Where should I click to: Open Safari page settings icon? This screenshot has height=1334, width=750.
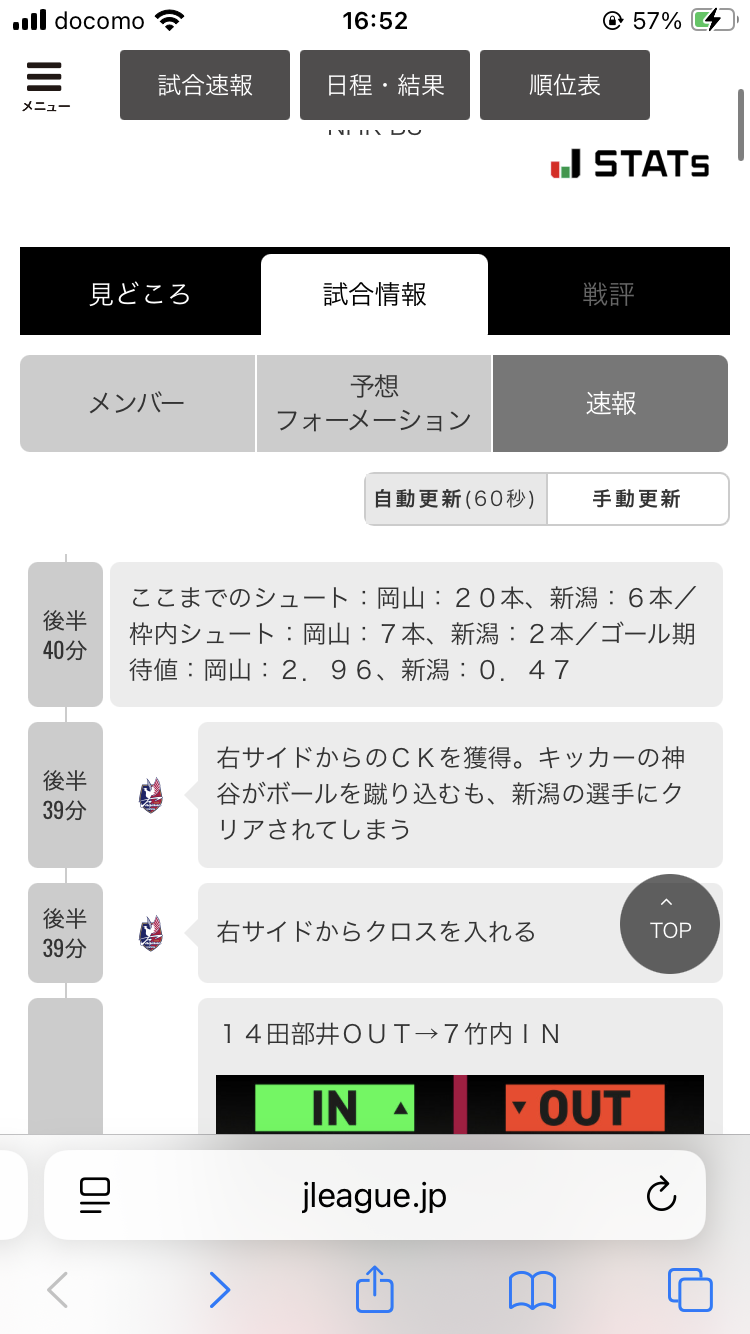(x=95, y=1195)
